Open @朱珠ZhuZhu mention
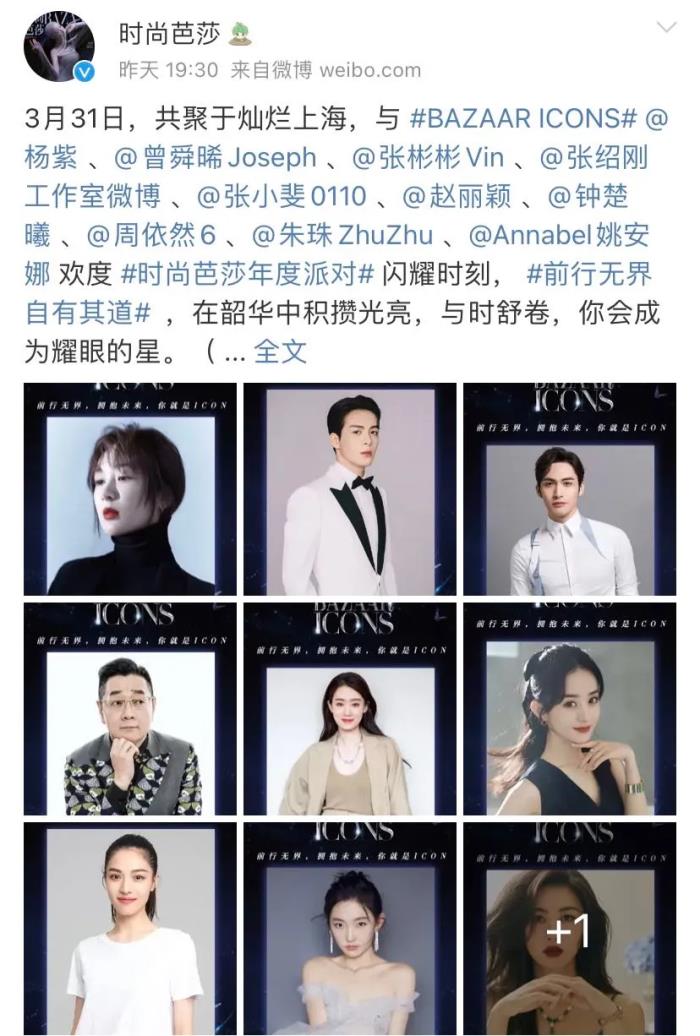 click(x=341, y=236)
